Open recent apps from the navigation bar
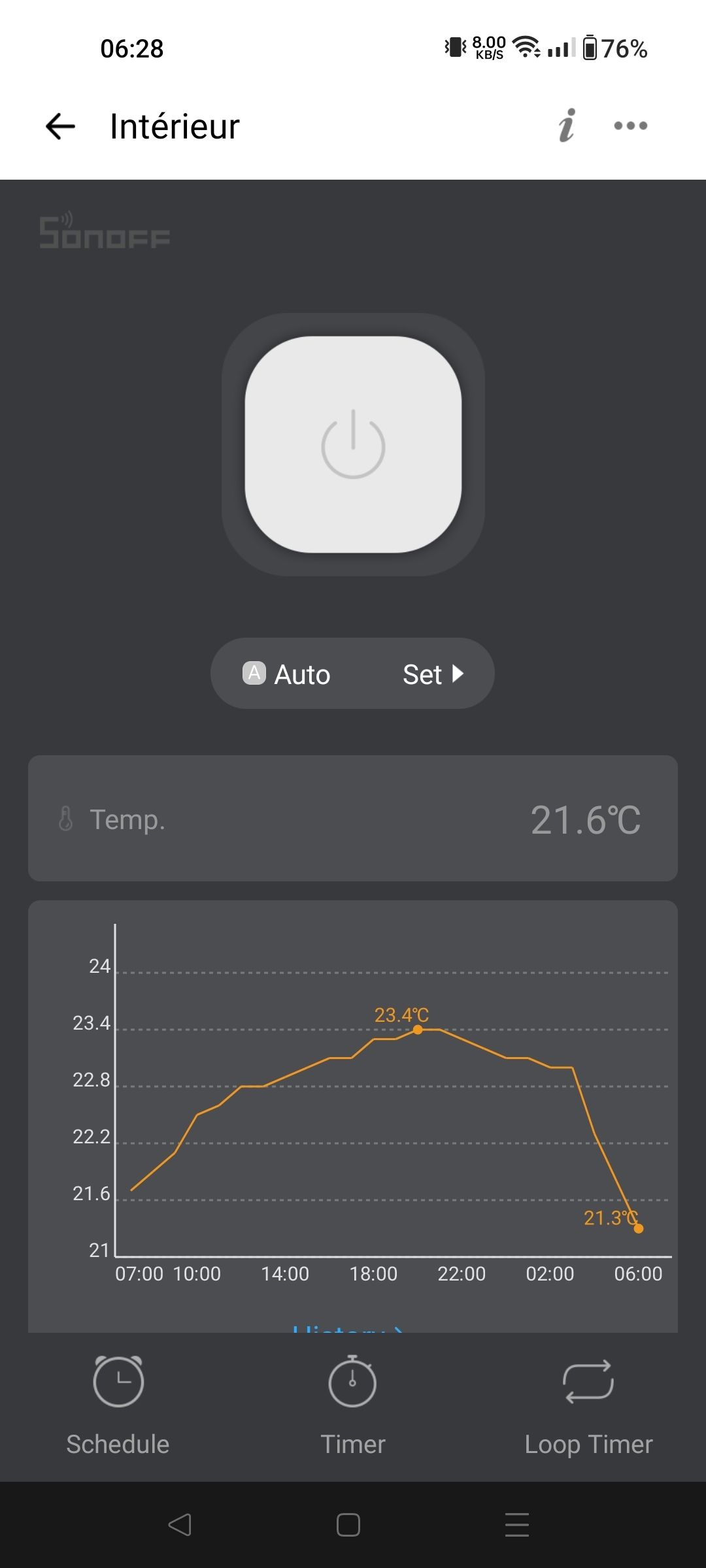This screenshot has width=706, height=1568. pyautogui.click(x=516, y=1525)
